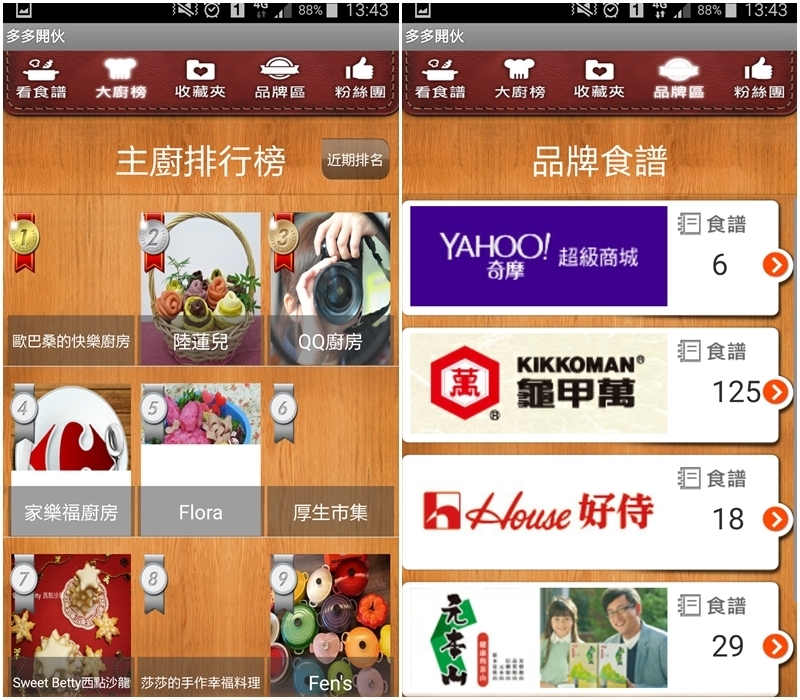Switch to 粉絲團 tab on brand recipes screen

(x=759, y=78)
